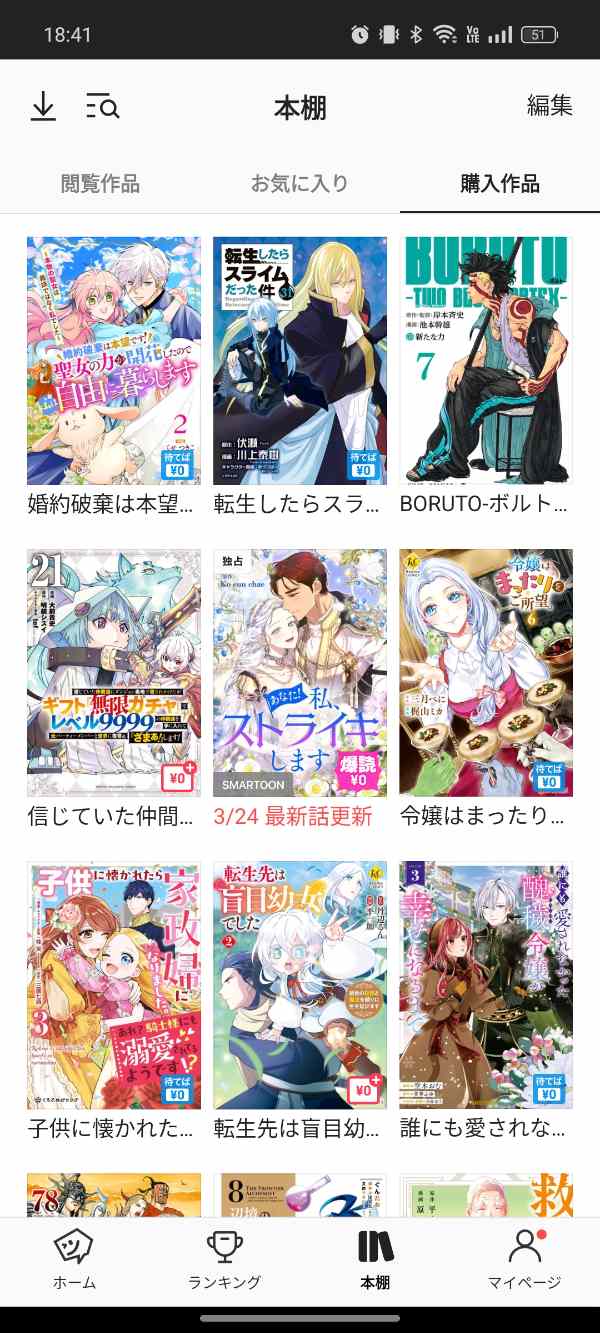Image resolution: width=600 pixels, height=1333 pixels.
Task: Select the 購入作品 tab
Action: click(499, 184)
